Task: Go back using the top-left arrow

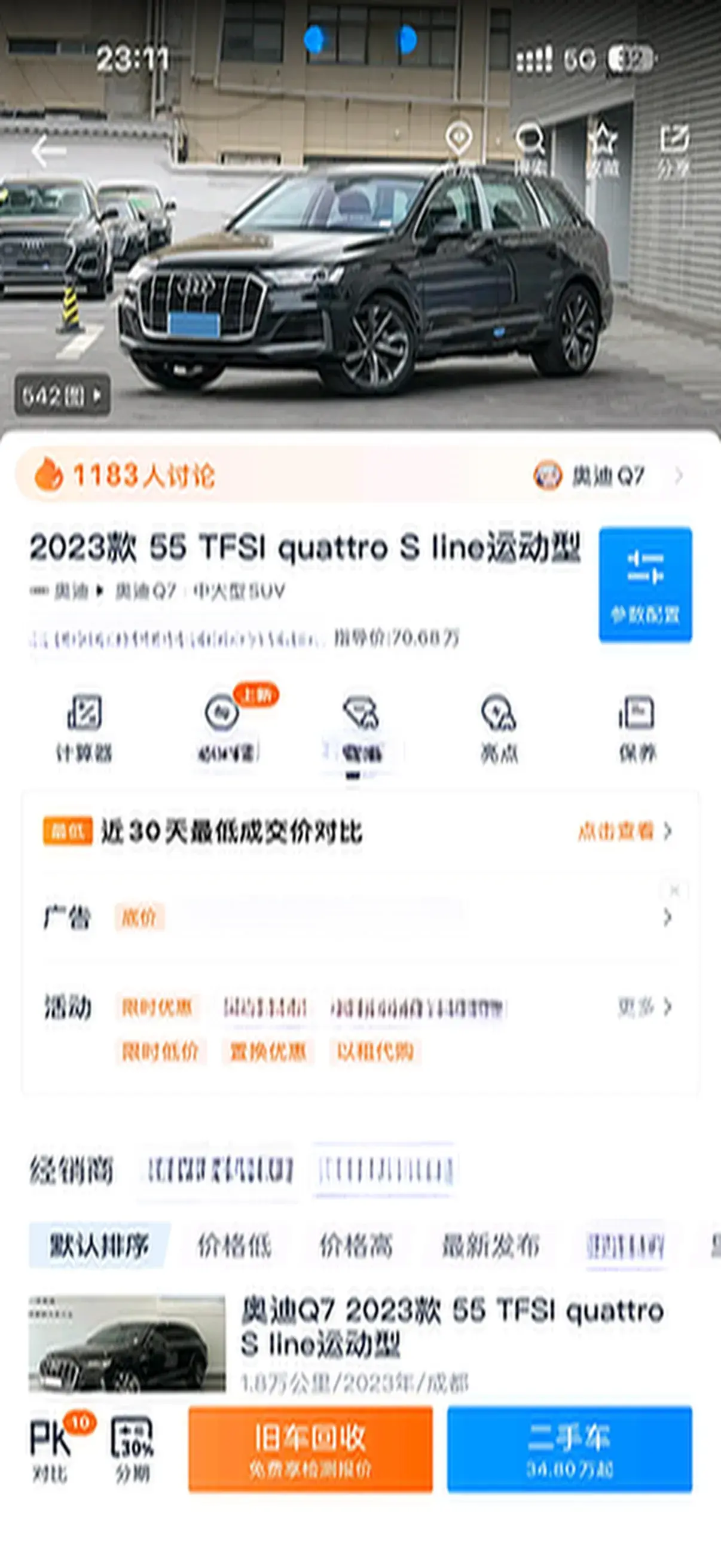Action: click(48, 151)
